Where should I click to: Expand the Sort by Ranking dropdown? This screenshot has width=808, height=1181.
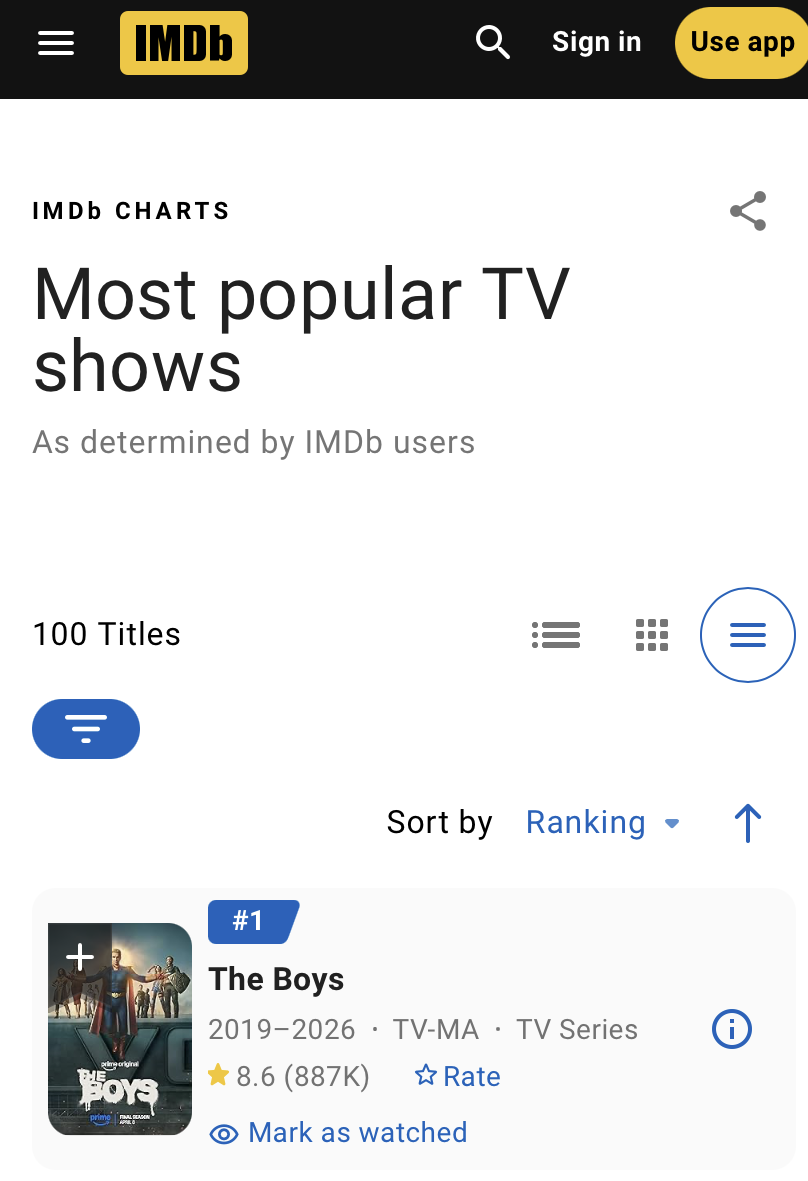point(603,822)
